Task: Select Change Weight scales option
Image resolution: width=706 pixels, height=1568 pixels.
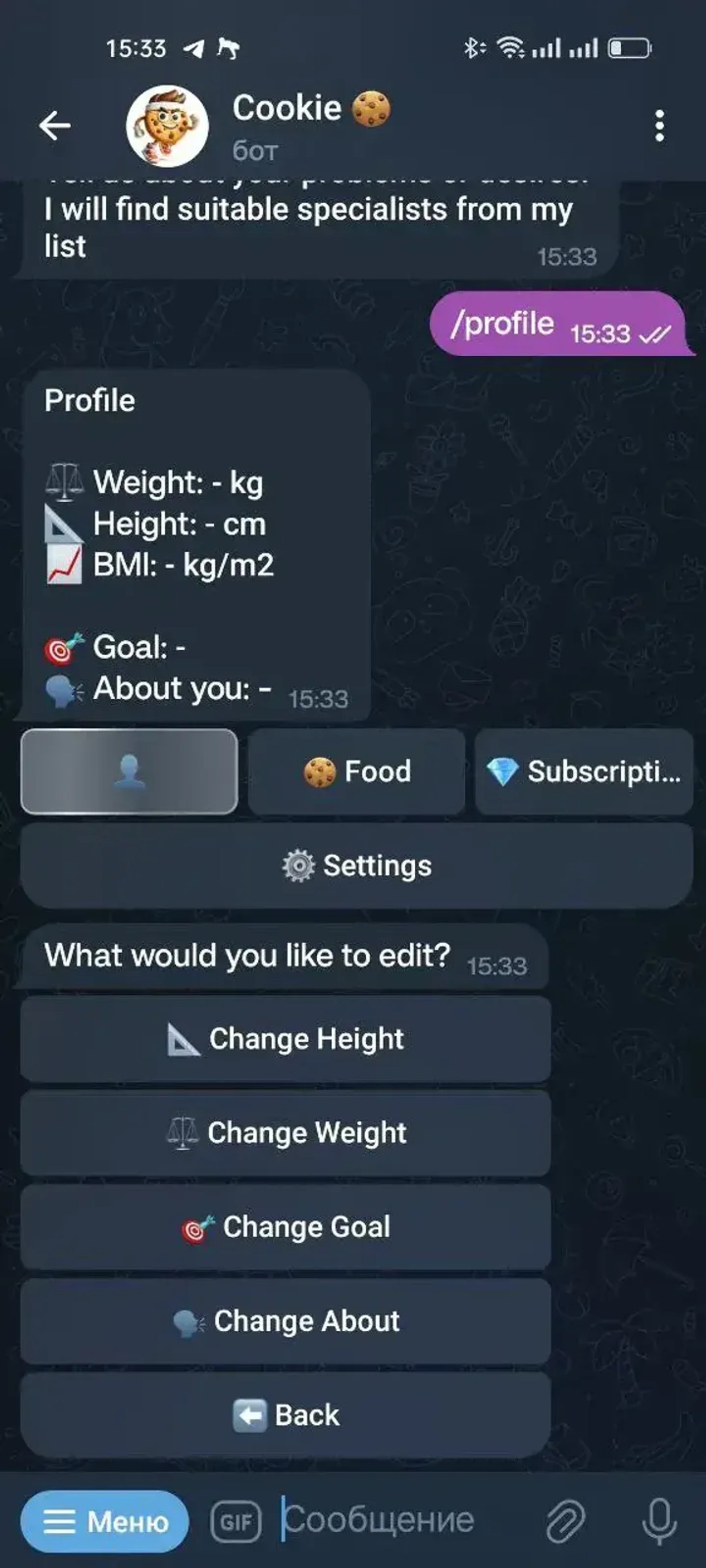Action: pyautogui.click(x=286, y=1132)
